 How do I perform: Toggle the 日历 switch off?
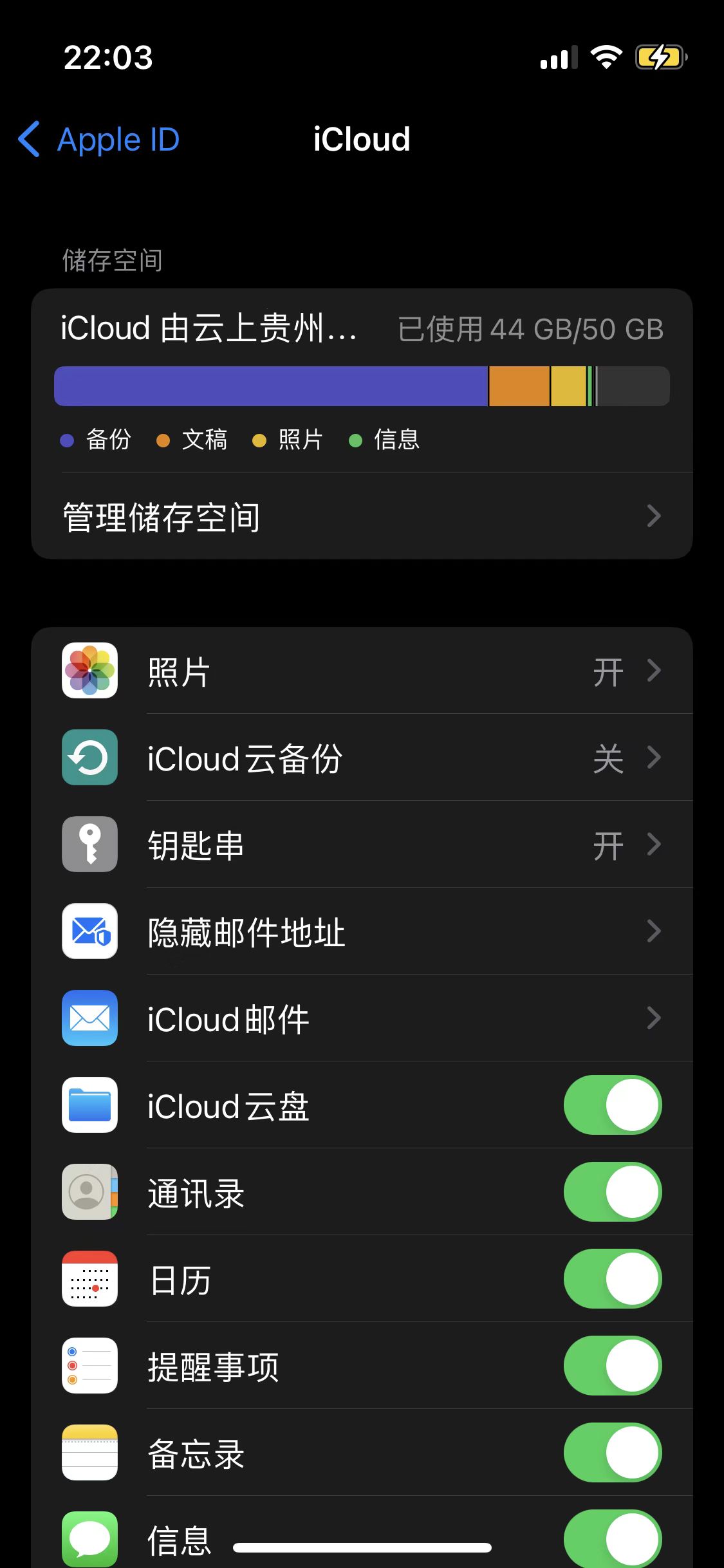point(612,1279)
